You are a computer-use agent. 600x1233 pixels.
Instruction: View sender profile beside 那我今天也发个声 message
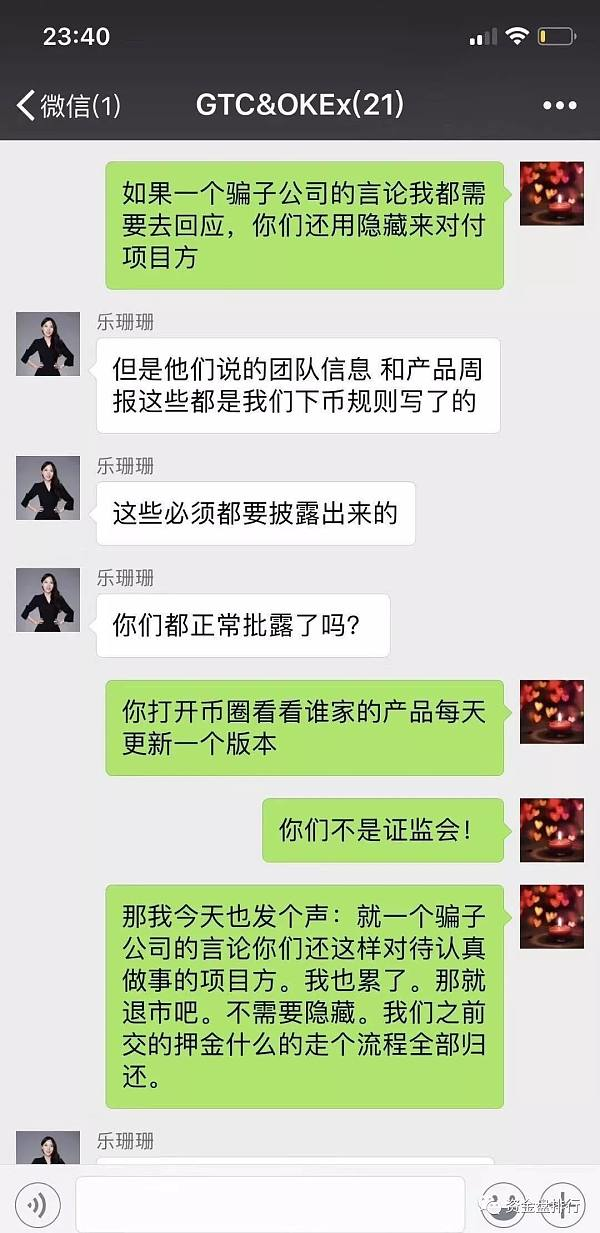pyautogui.click(x=552, y=916)
